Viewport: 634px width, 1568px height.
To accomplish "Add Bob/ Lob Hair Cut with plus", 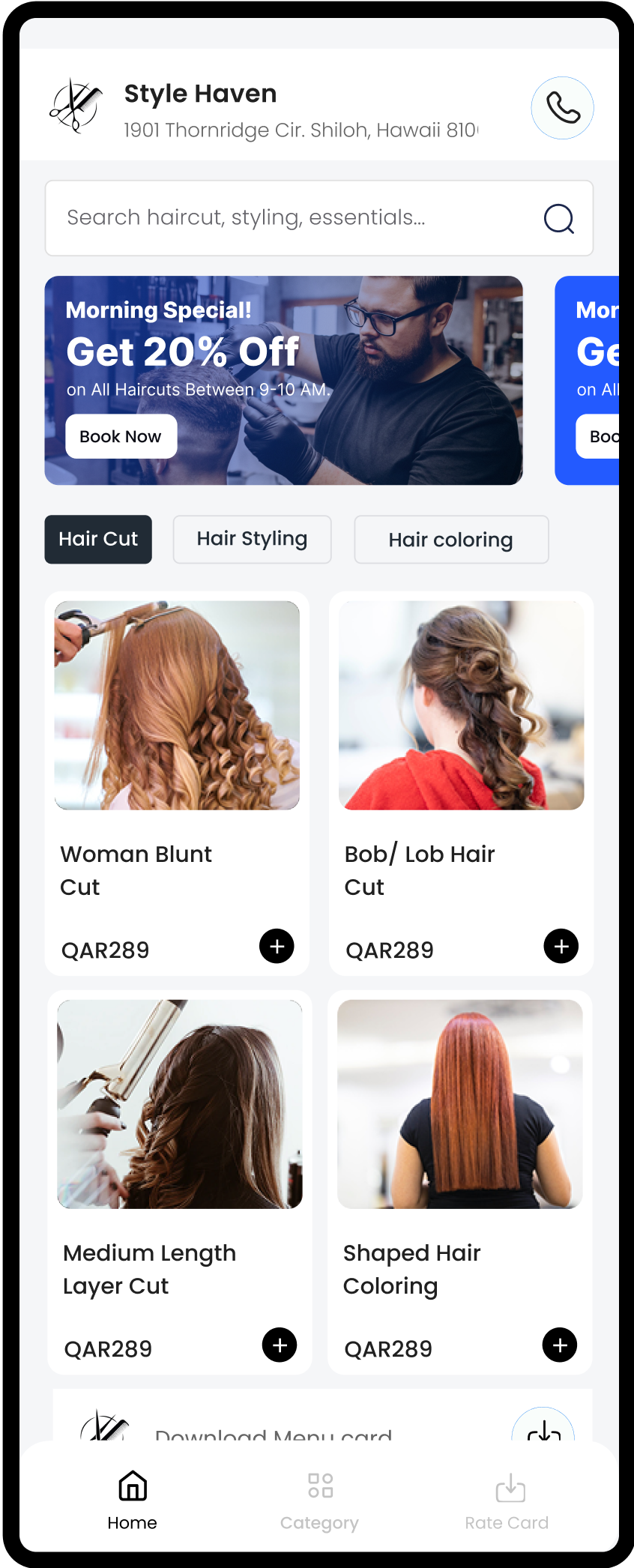I will pos(561,946).
